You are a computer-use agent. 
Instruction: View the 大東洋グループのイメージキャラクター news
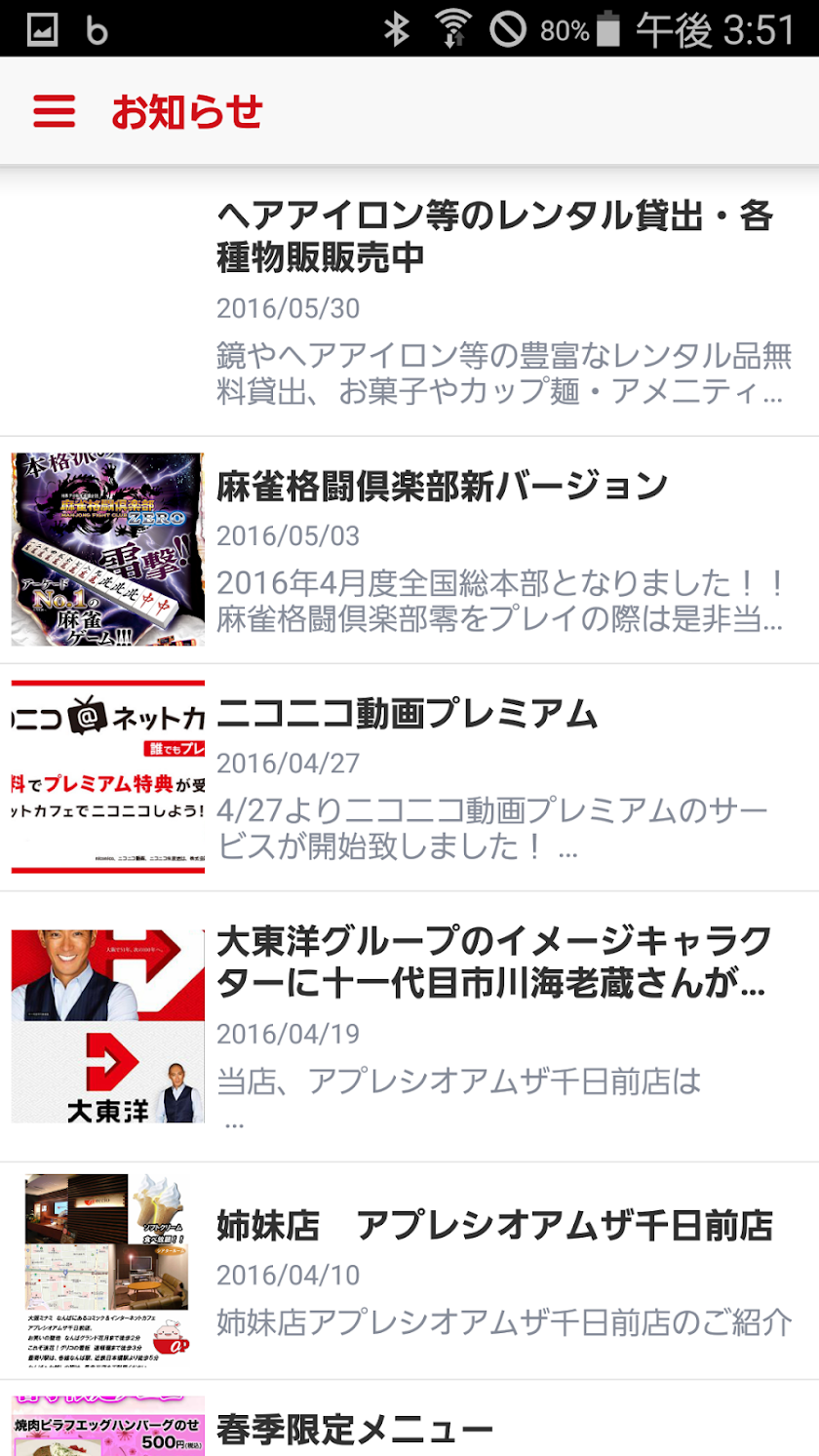click(493, 964)
